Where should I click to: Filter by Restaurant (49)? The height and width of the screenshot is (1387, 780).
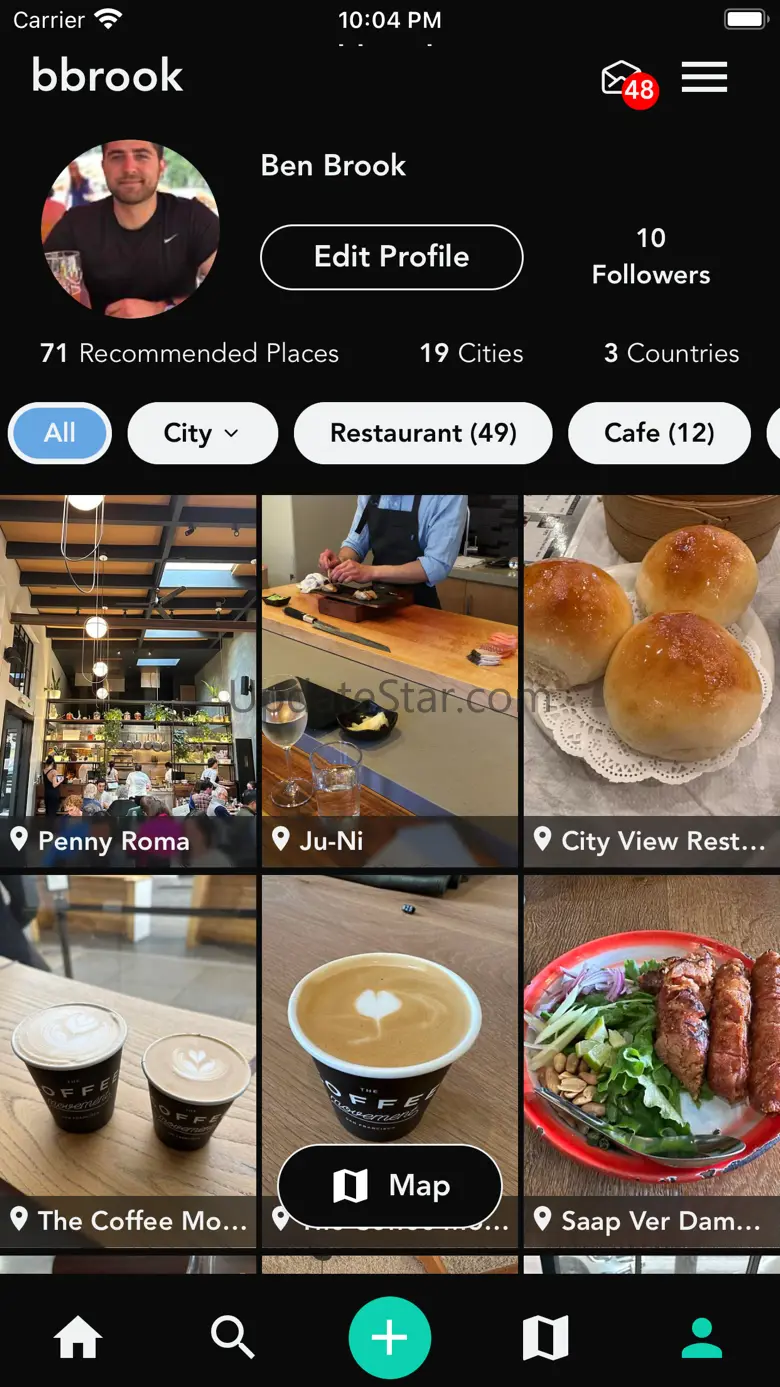[x=423, y=433]
